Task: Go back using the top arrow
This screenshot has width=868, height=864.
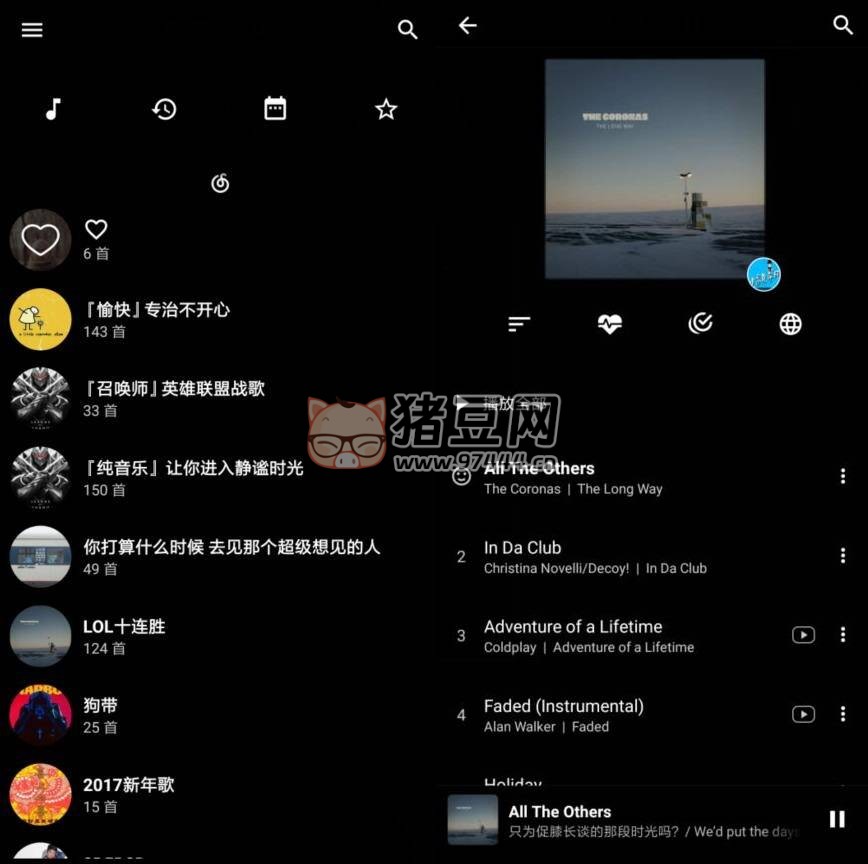Action: click(x=467, y=26)
